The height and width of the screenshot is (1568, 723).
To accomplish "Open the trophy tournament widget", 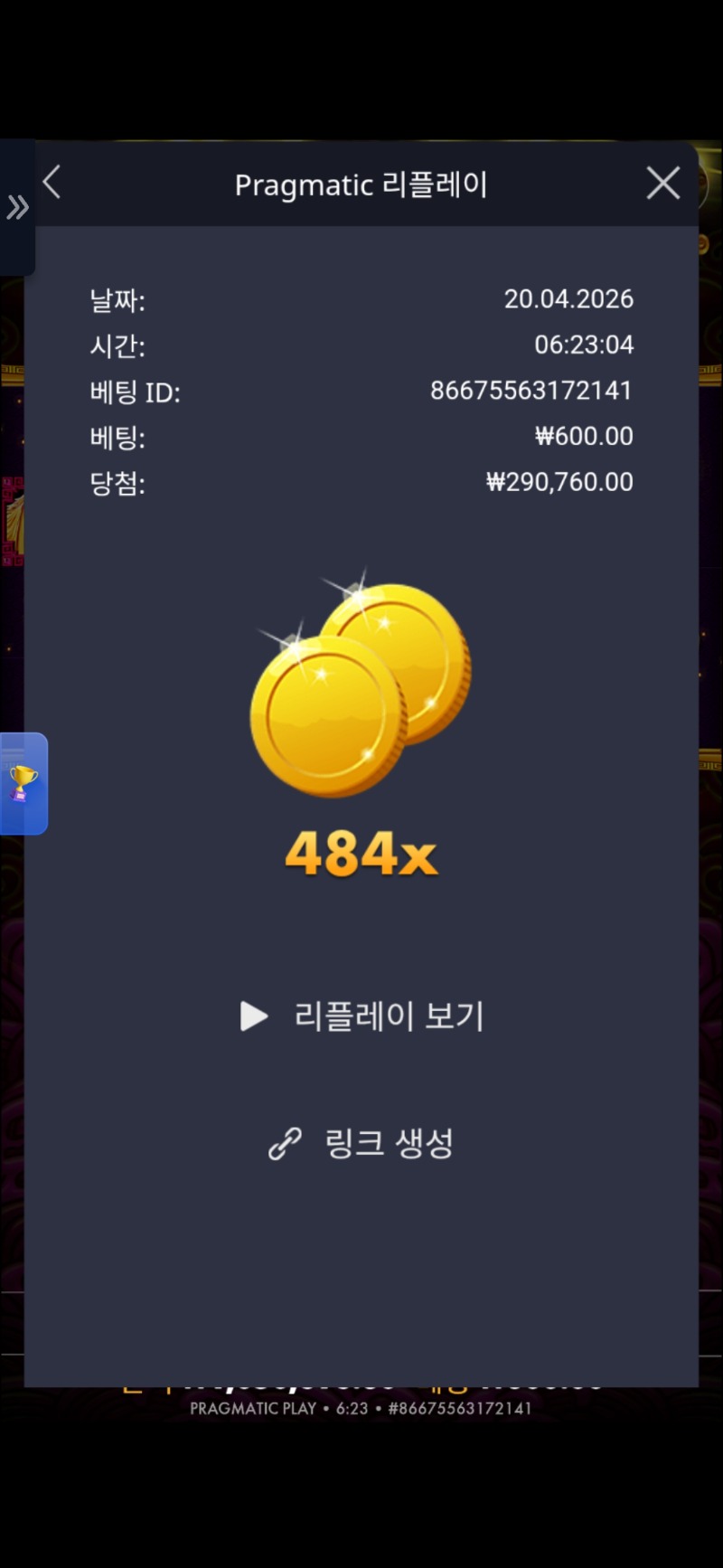I will (x=23, y=783).
